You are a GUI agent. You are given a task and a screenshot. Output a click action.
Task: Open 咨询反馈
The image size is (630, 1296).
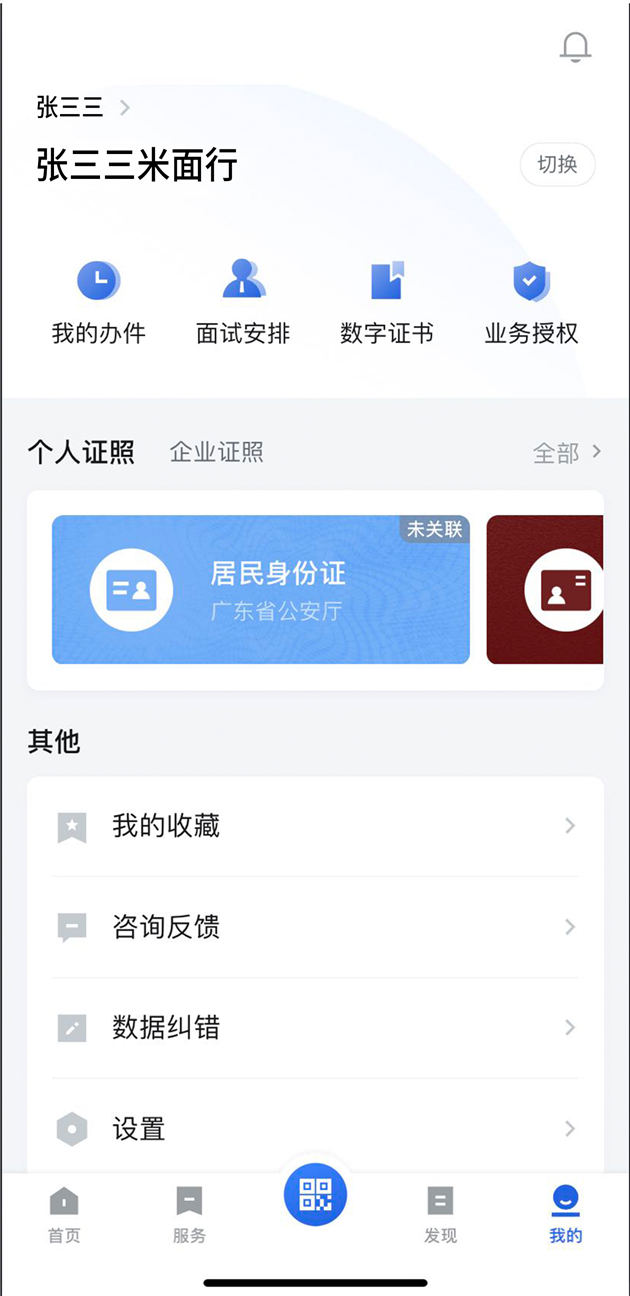pyautogui.click(x=315, y=927)
